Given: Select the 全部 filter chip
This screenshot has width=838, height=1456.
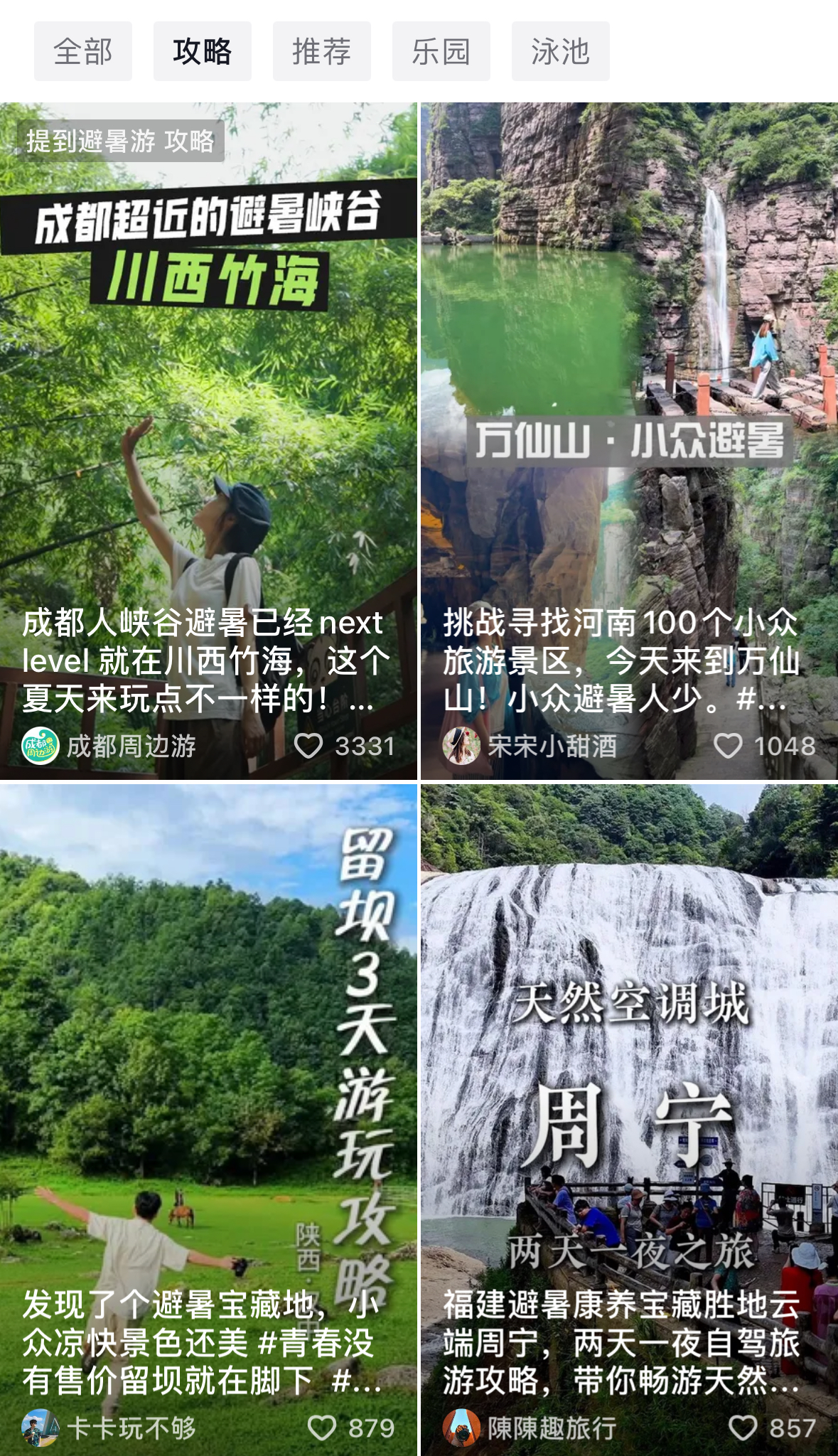Looking at the screenshot, I should click(83, 51).
